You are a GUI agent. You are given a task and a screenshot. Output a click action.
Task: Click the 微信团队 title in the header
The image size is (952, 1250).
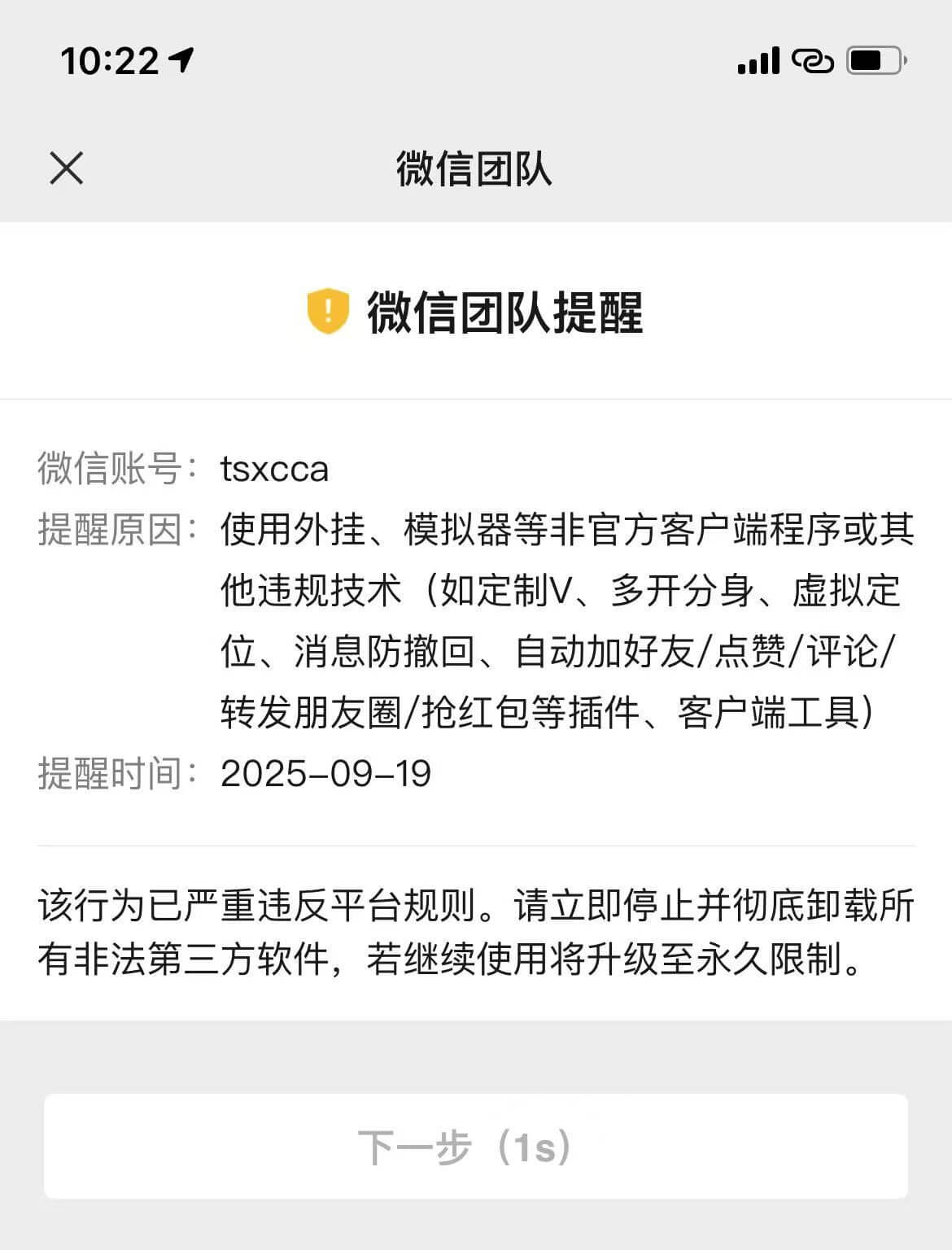pyautogui.click(x=476, y=168)
